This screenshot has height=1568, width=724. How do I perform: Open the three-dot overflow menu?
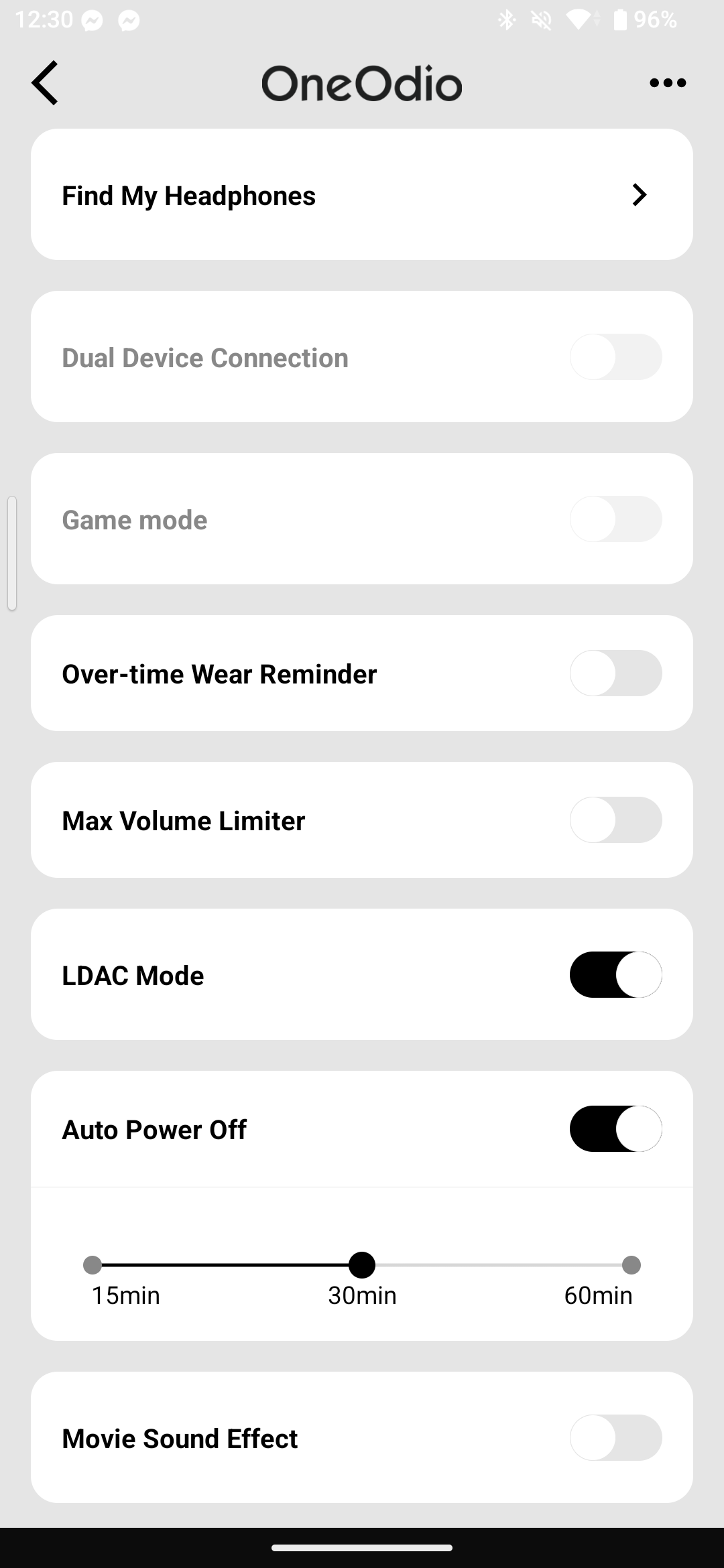(668, 83)
